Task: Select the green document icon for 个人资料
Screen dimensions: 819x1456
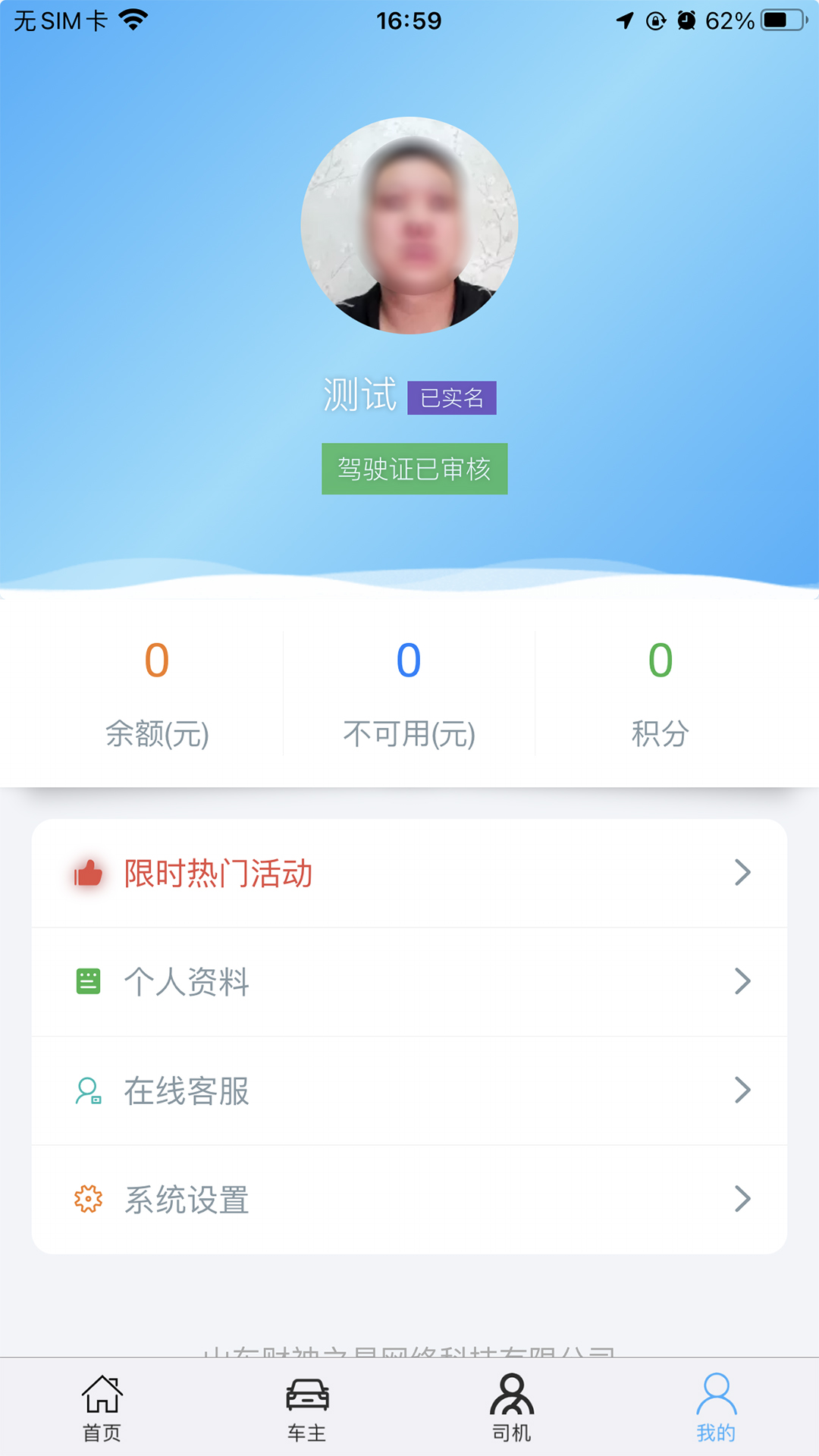Action: [88, 981]
